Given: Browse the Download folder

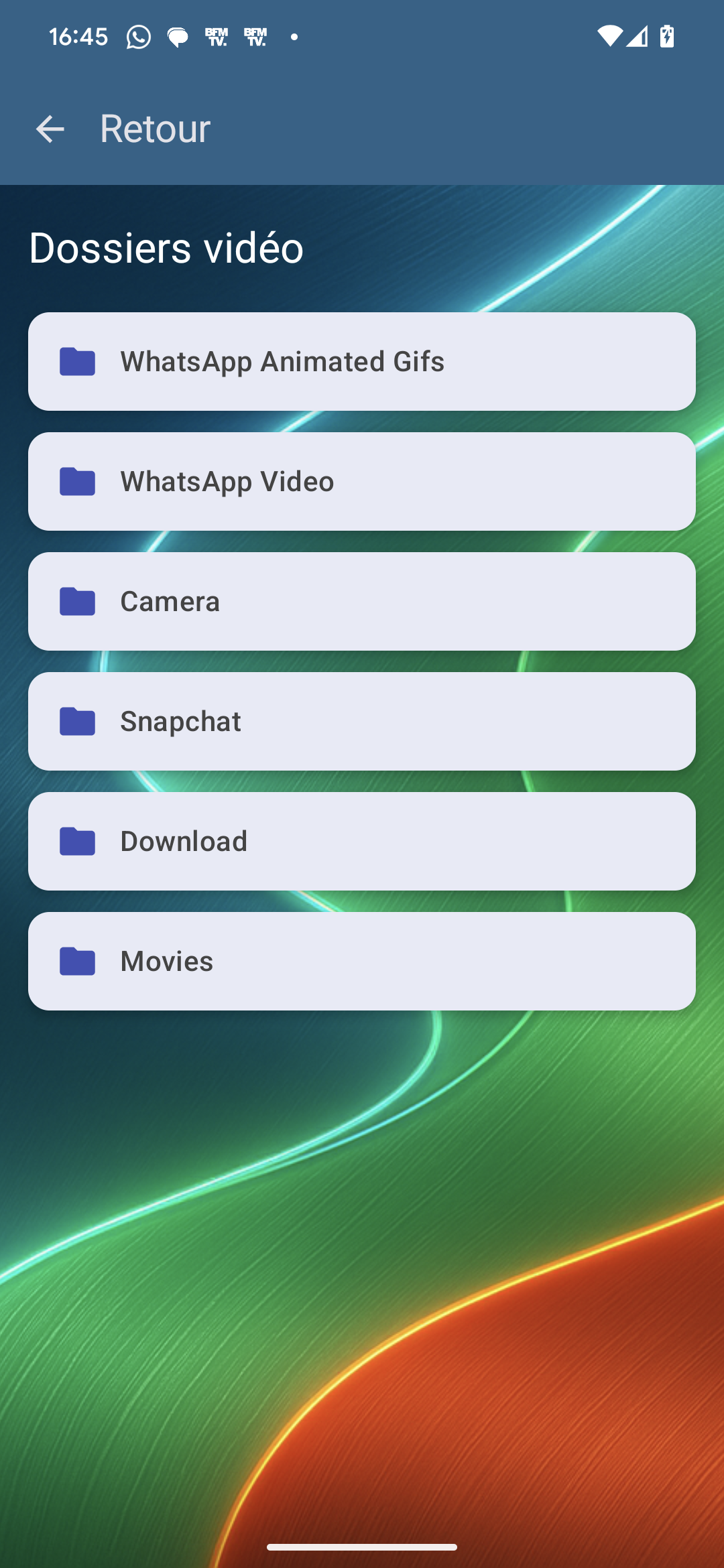Looking at the screenshot, I should [x=362, y=842].
